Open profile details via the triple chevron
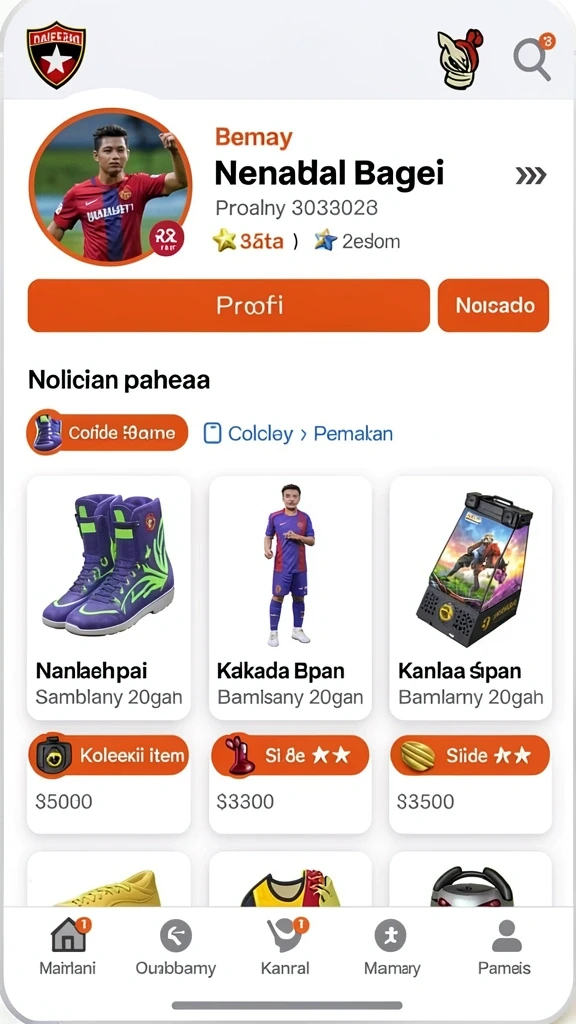 click(x=530, y=175)
